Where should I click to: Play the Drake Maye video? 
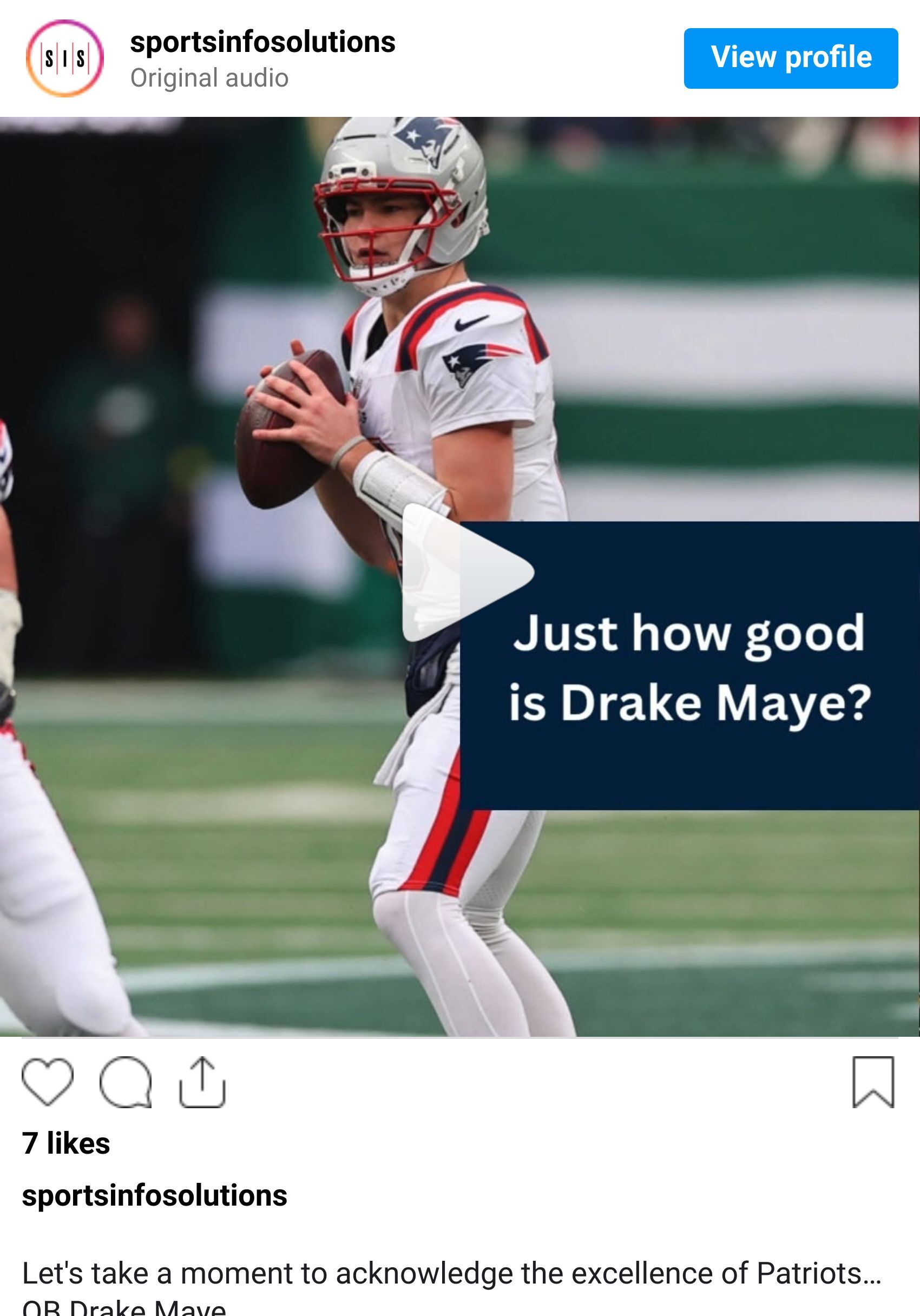coord(465,573)
